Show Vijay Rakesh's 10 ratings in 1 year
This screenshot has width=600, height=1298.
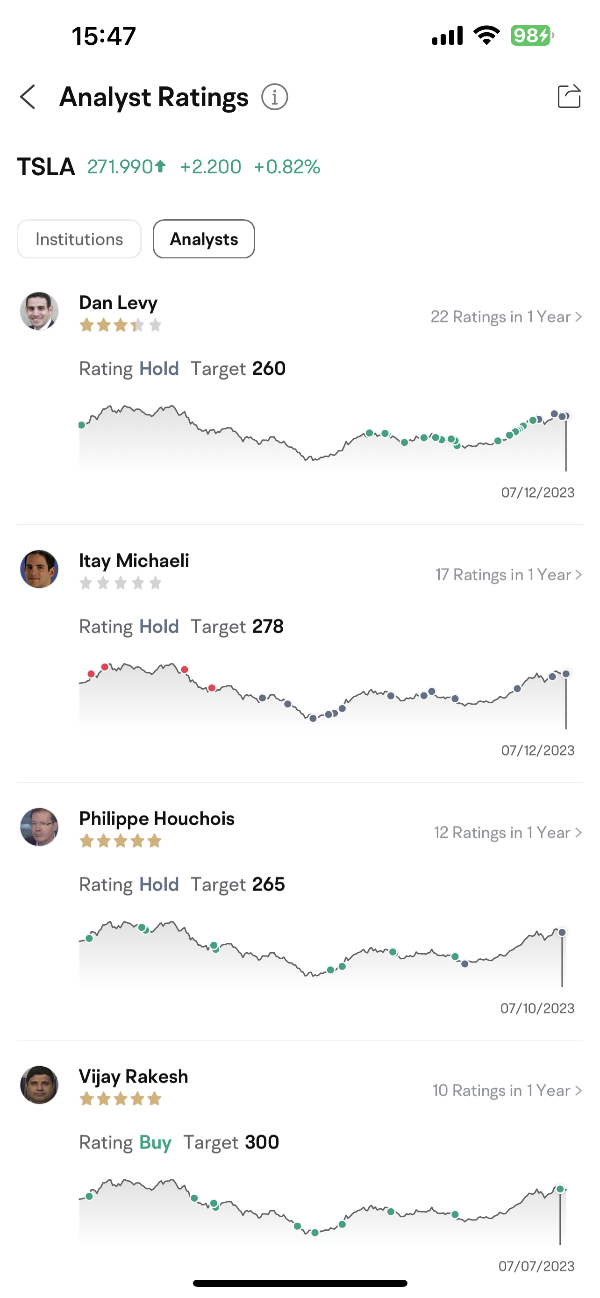507,1091
